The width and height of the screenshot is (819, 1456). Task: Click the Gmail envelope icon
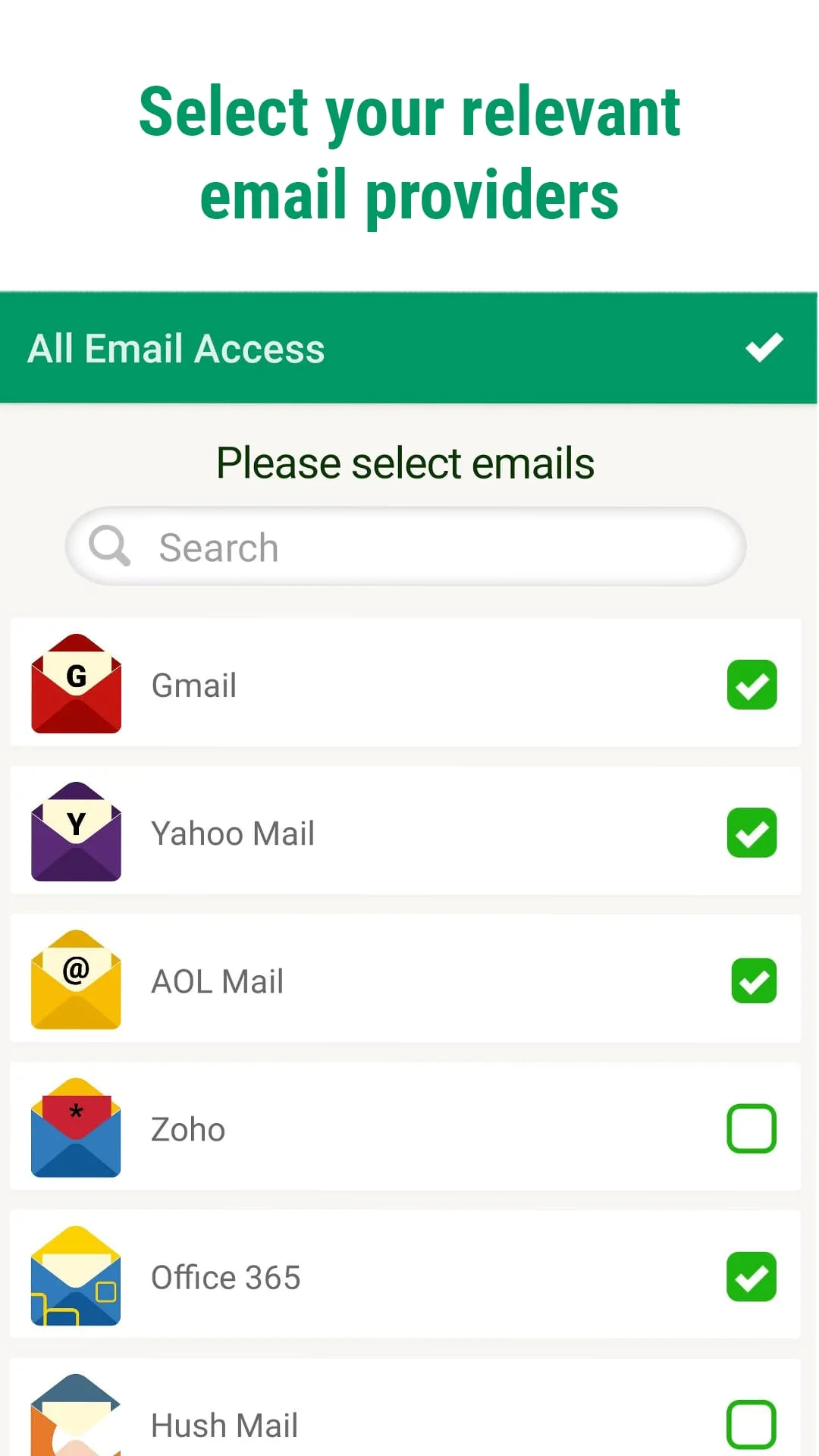tap(76, 685)
